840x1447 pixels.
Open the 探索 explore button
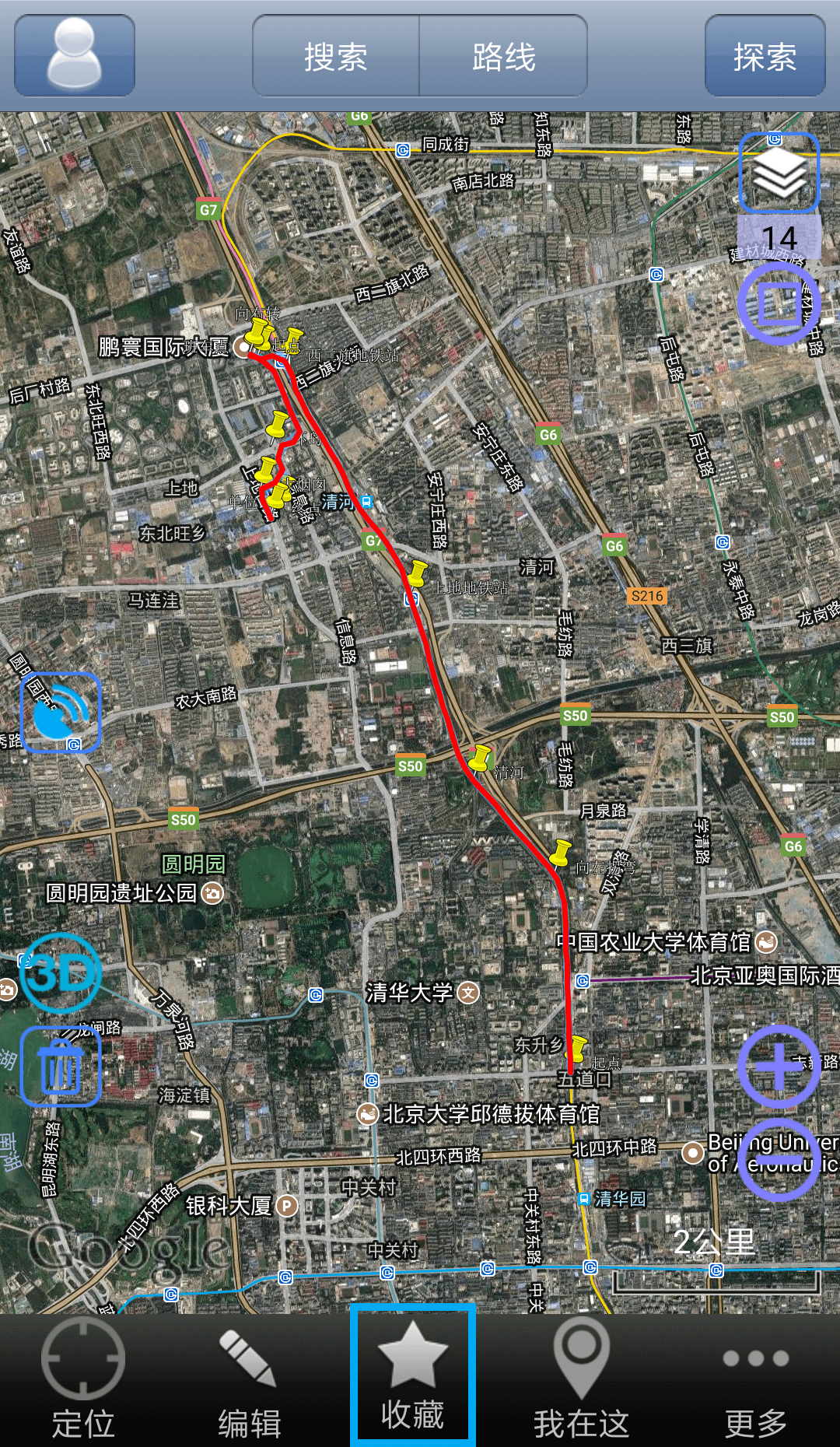(765, 56)
